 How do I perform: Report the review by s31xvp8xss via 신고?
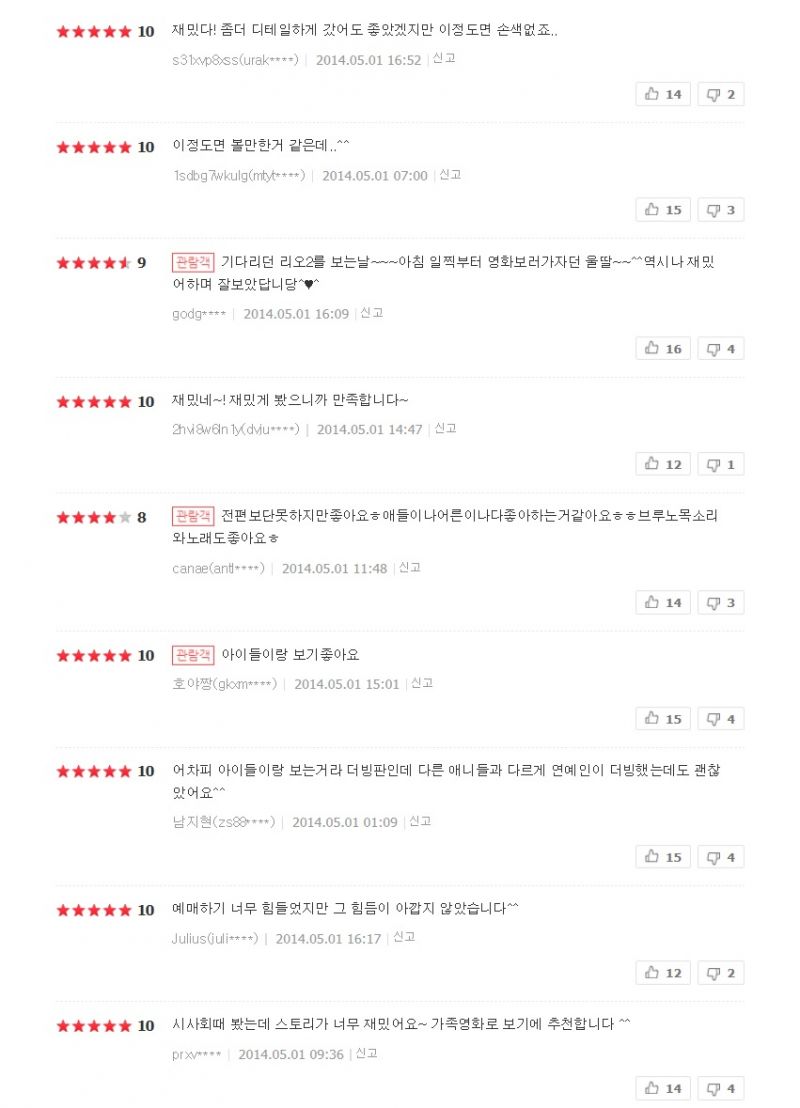coord(444,59)
